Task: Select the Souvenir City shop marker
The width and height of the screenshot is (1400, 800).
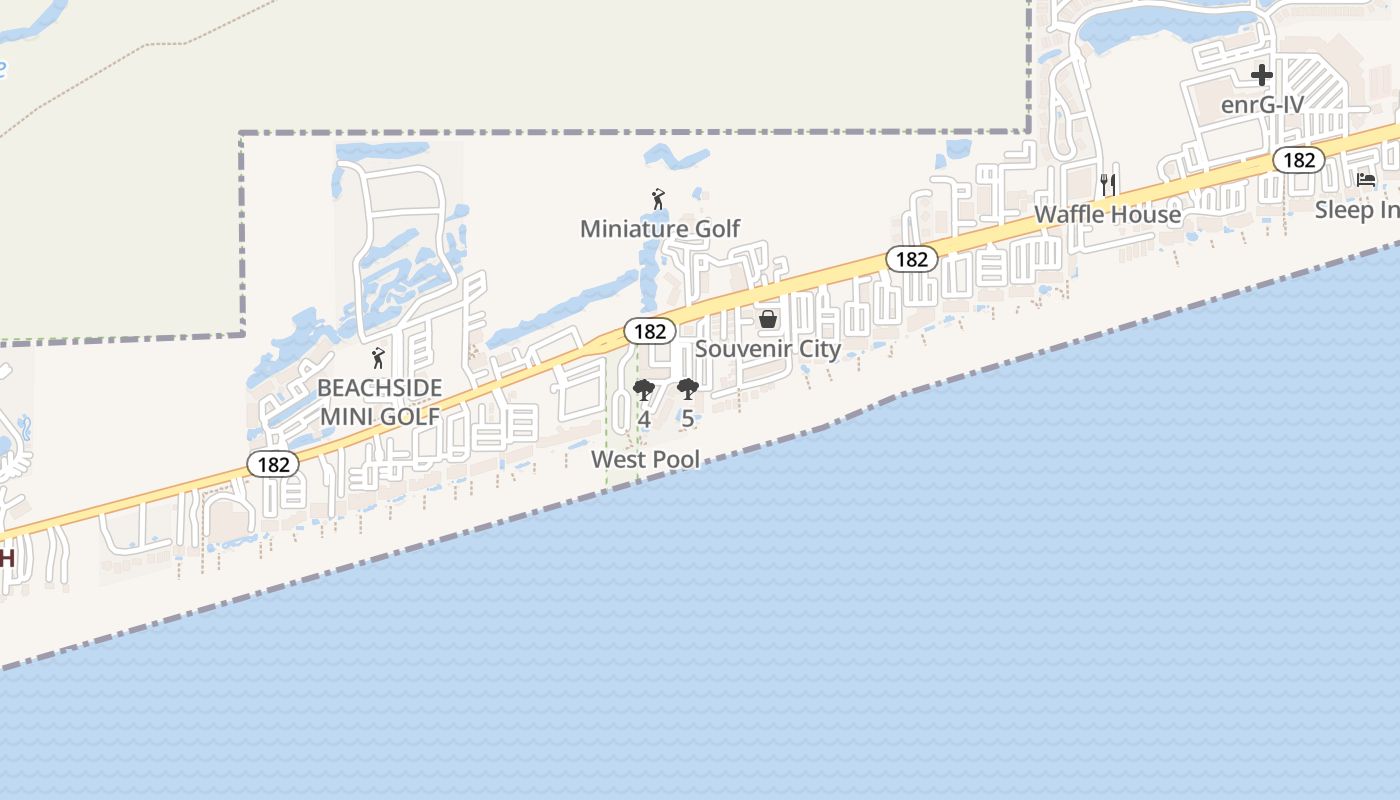Action: point(768,320)
